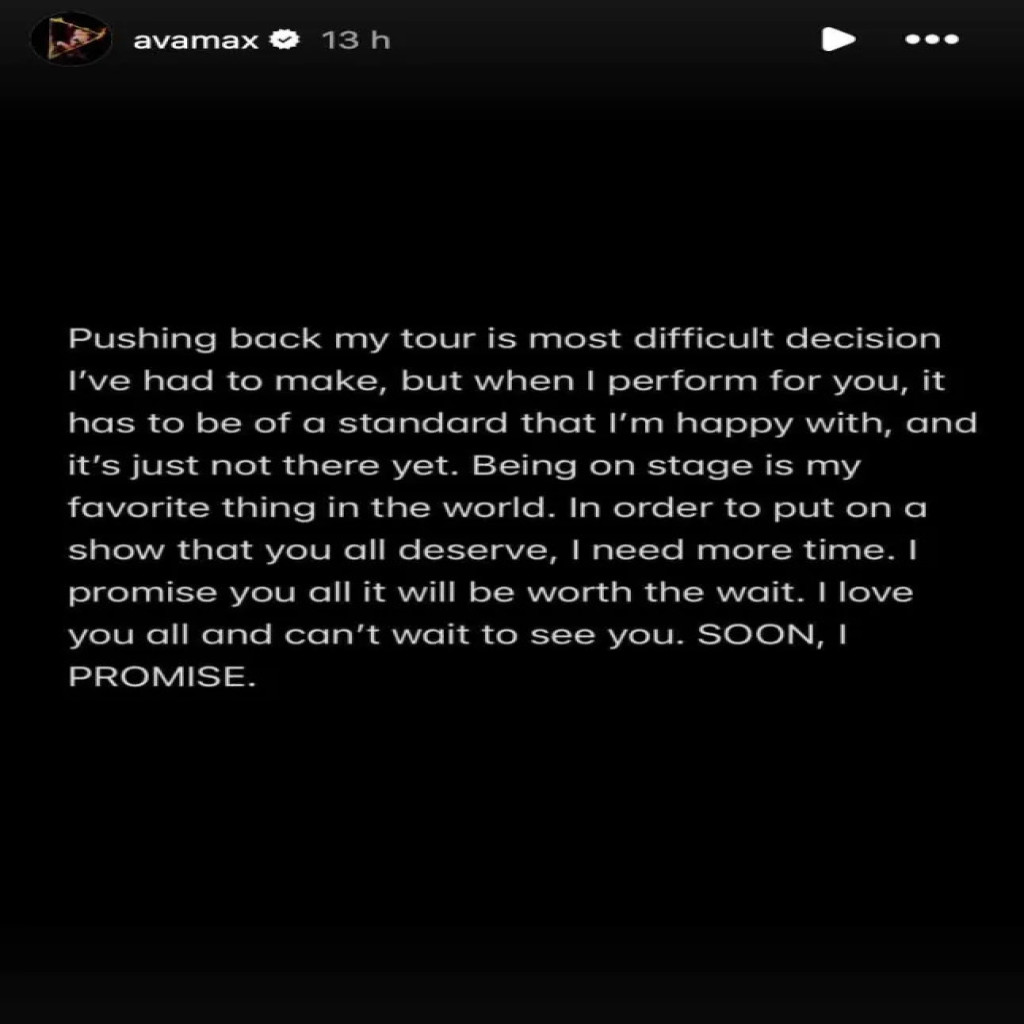The image size is (1024, 1024).
Task: Open avamax profile picture
Action: 70,39
